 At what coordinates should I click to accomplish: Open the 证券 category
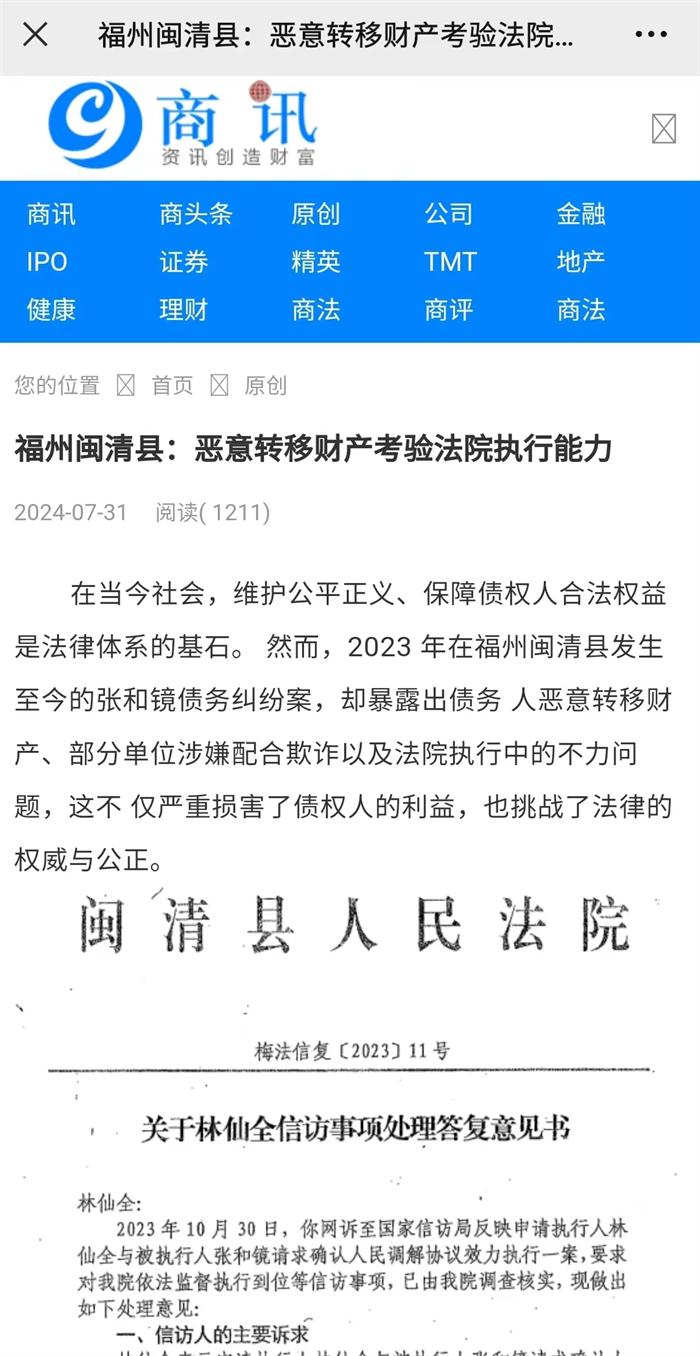pos(184,262)
